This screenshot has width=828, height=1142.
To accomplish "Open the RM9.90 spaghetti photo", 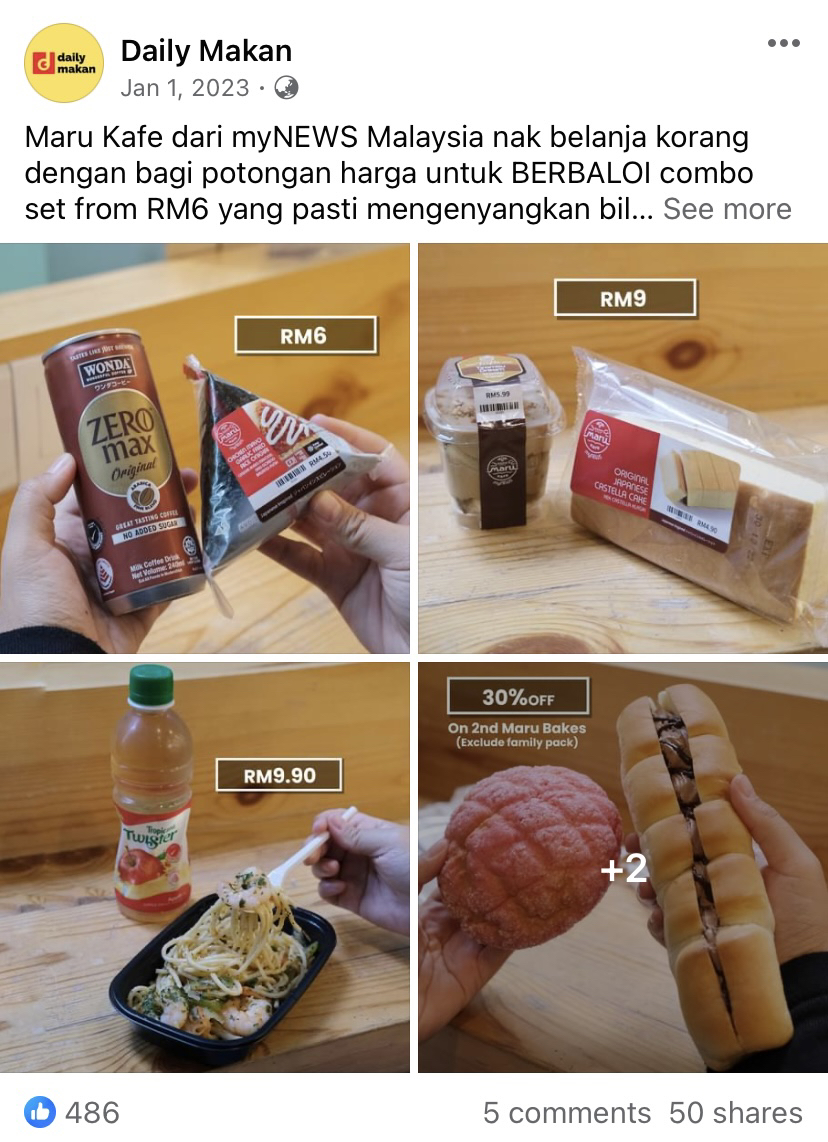I will [205, 866].
